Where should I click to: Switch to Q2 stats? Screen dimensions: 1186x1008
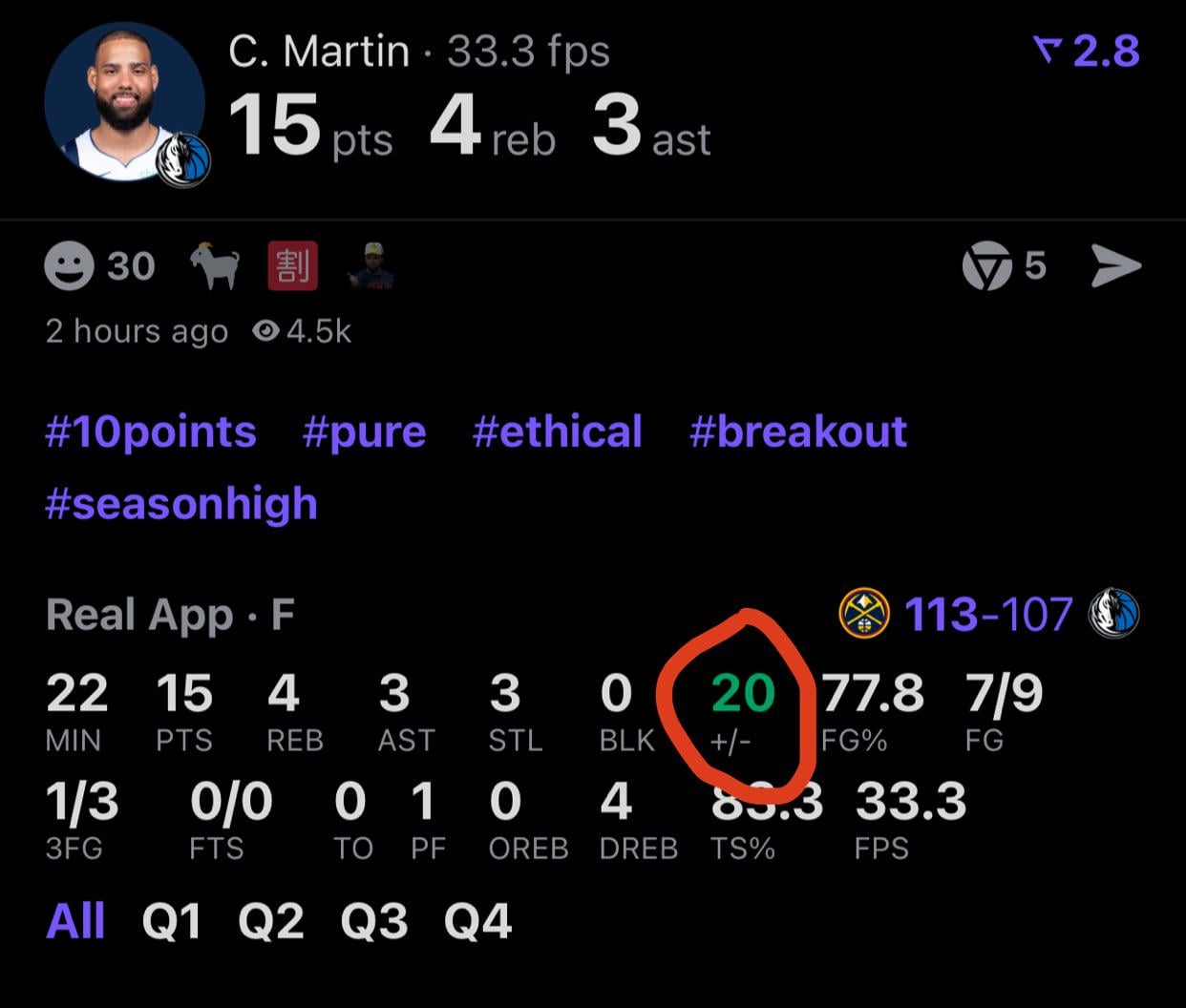(271, 922)
